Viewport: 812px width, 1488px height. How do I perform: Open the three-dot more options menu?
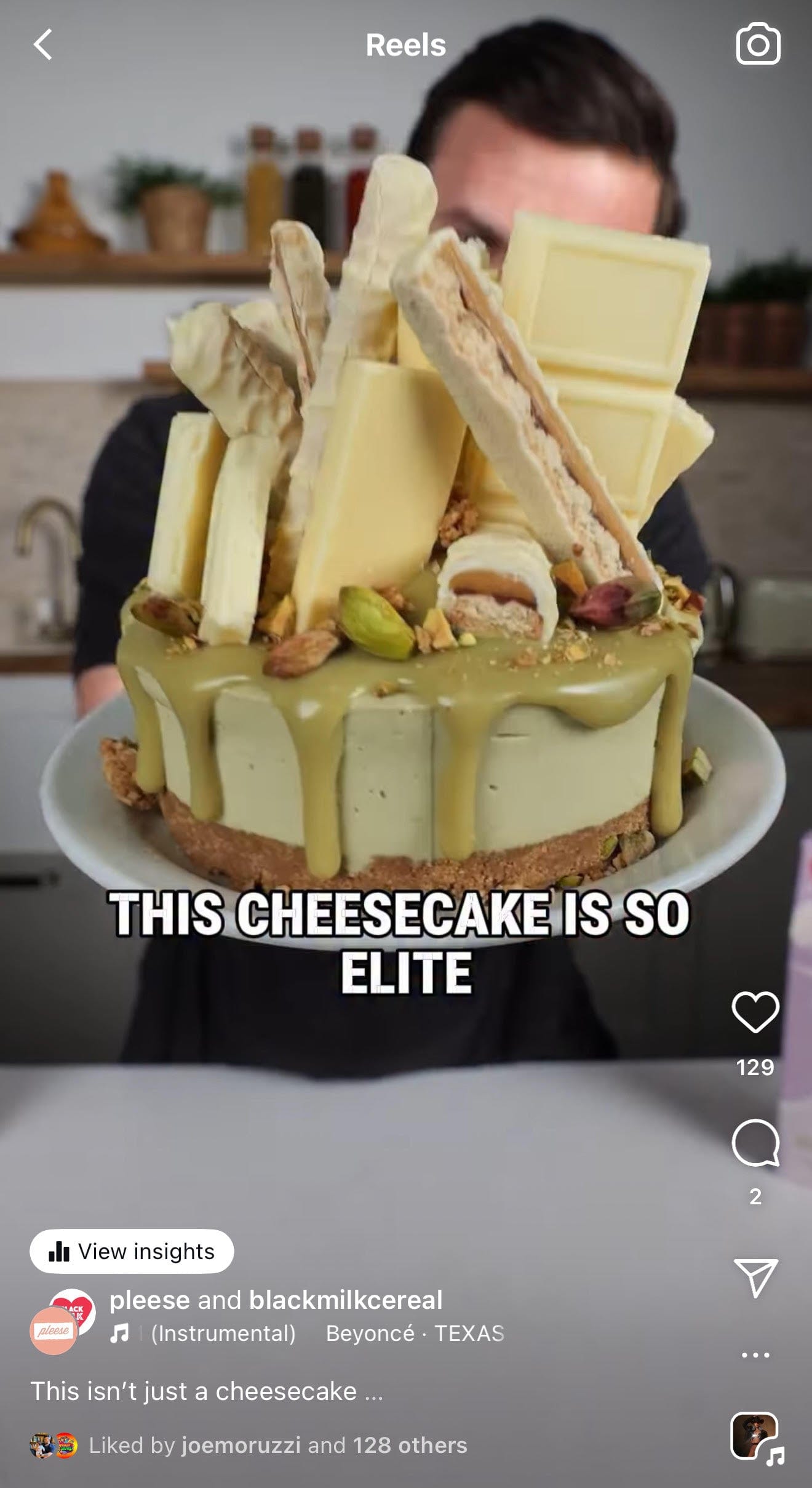pyautogui.click(x=755, y=1354)
